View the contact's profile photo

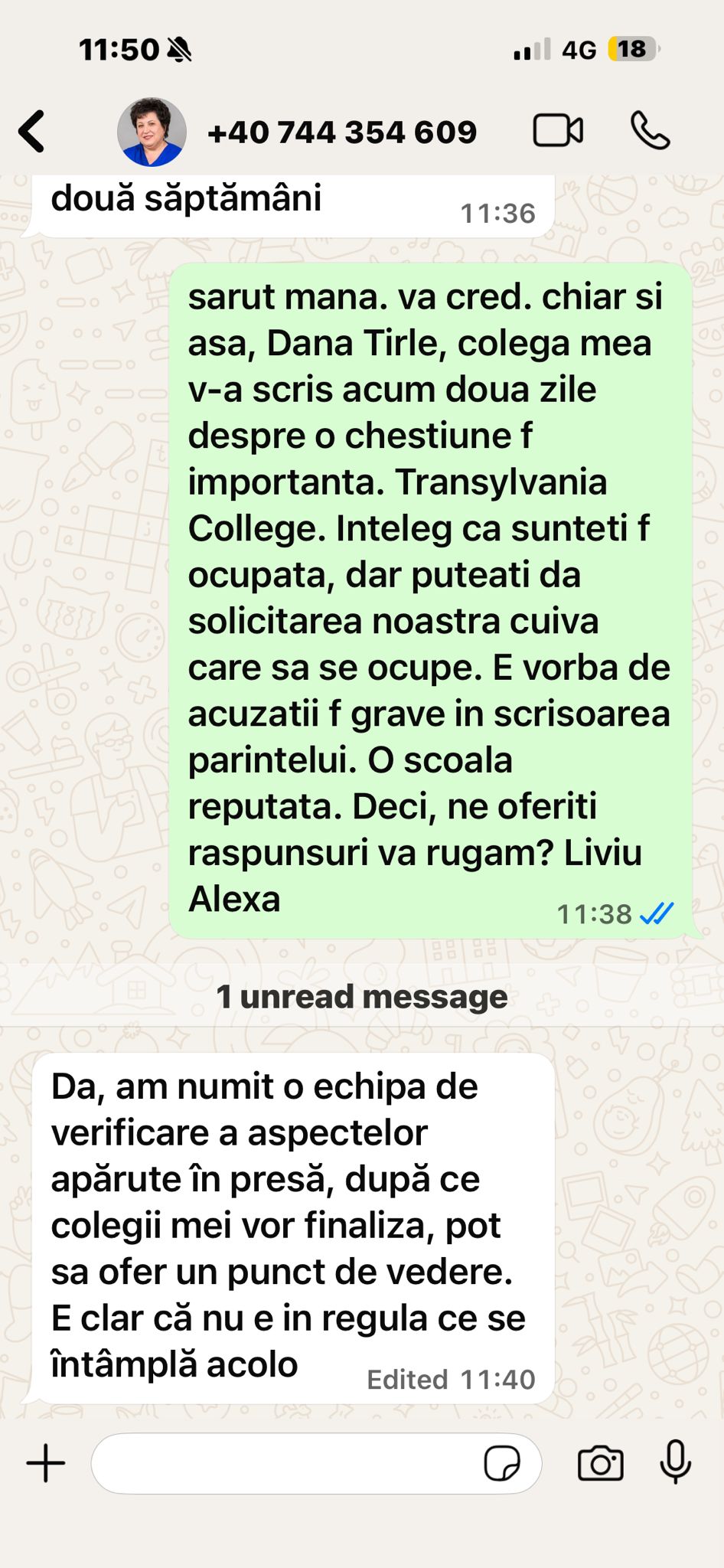152,132
